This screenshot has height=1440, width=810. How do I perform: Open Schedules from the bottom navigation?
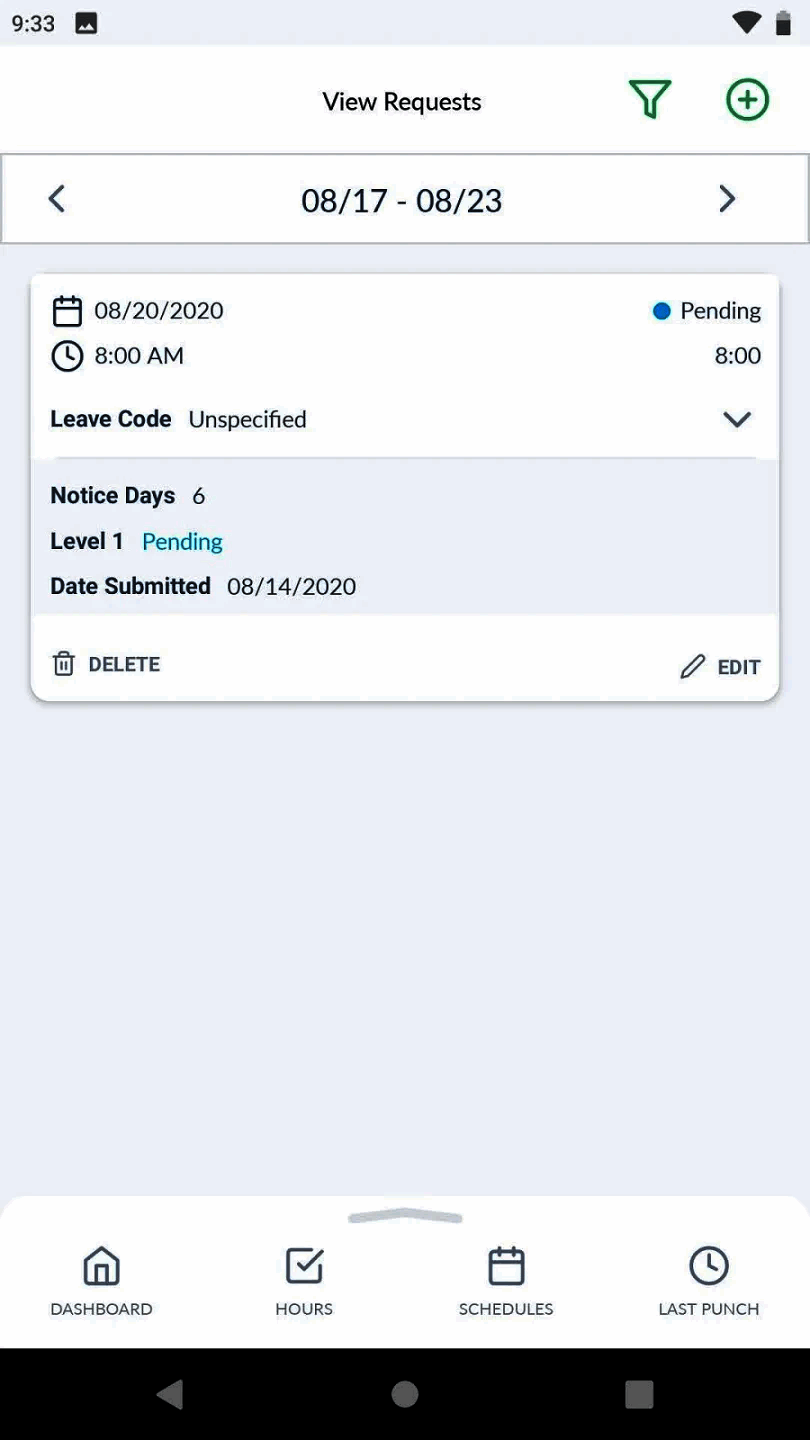pos(506,1280)
